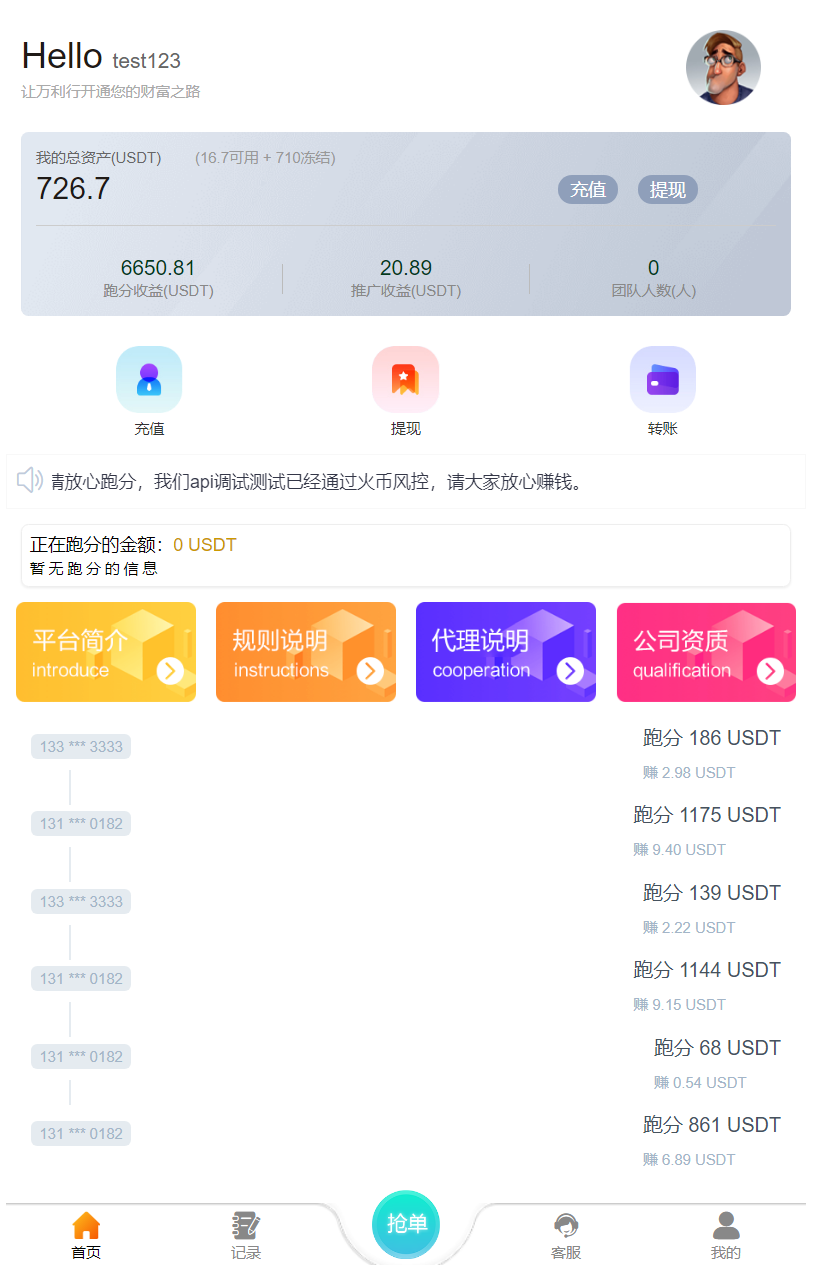Open the 平台简介 introduce card
This screenshot has height=1265, width=821.
click(x=106, y=652)
